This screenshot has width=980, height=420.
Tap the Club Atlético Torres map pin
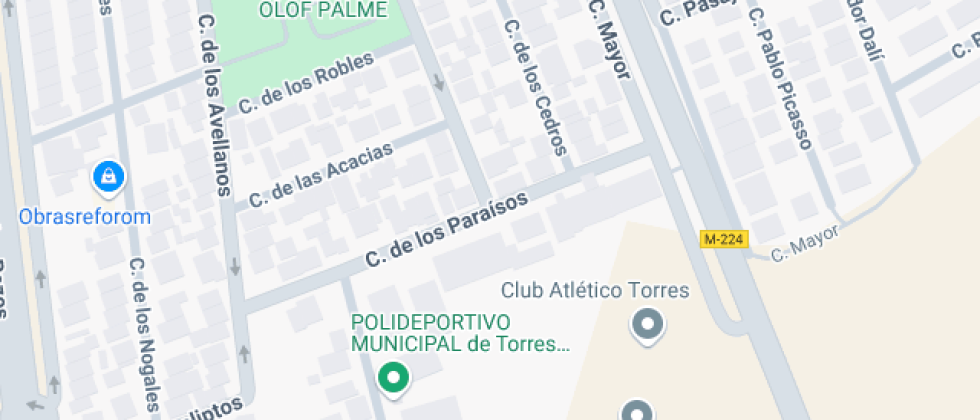pyautogui.click(x=648, y=324)
